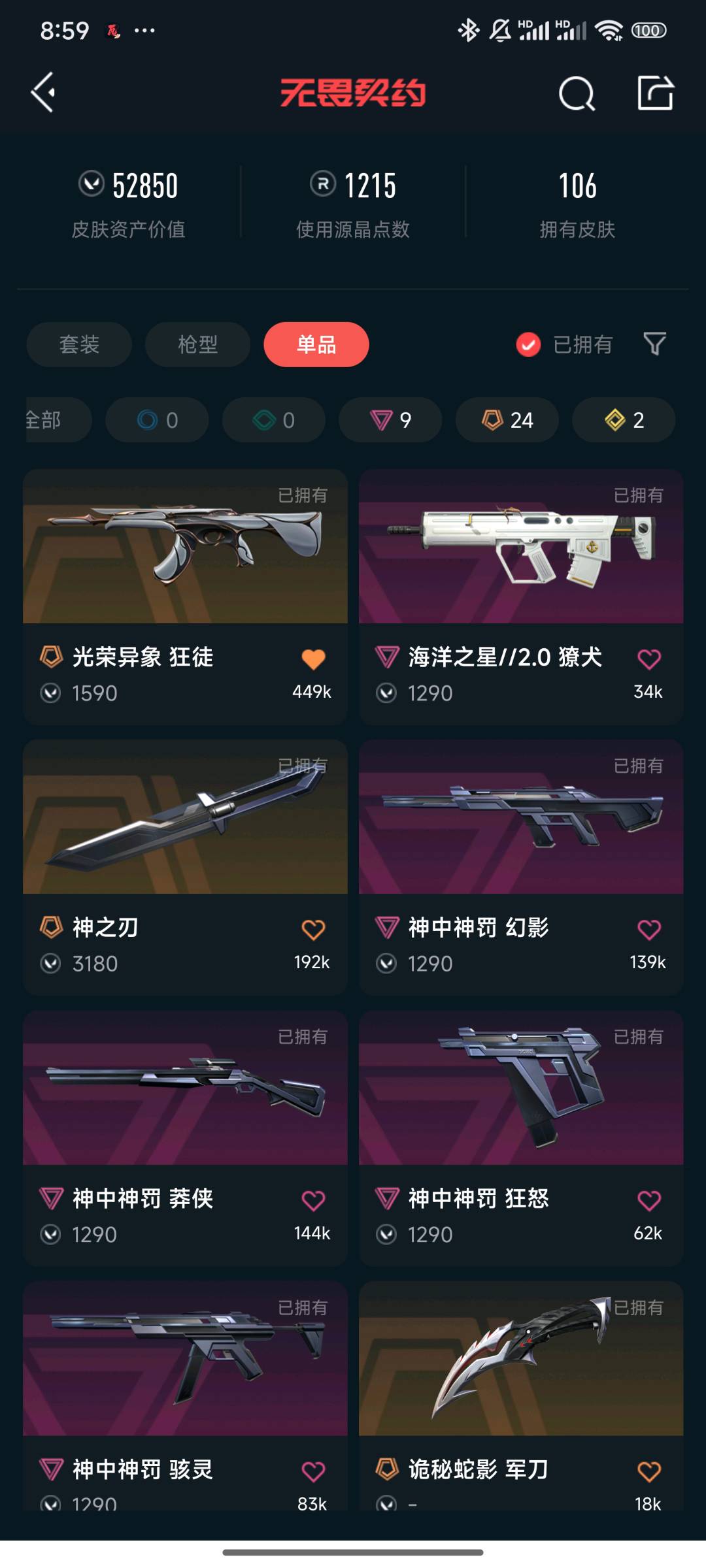Filter by the yellow tier chip showing 2
This screenshot has height=1568, width=706.
pyautogui.click(x=624, y=419)
